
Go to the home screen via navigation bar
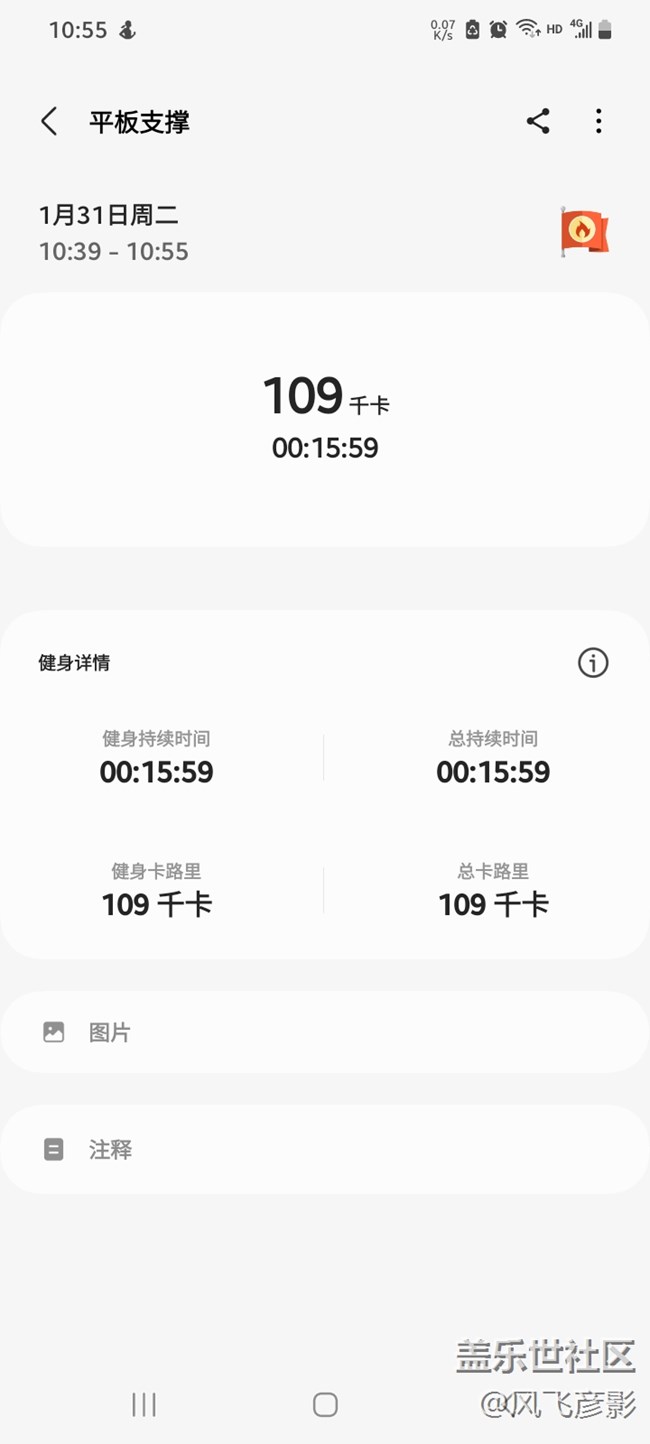325,1405
